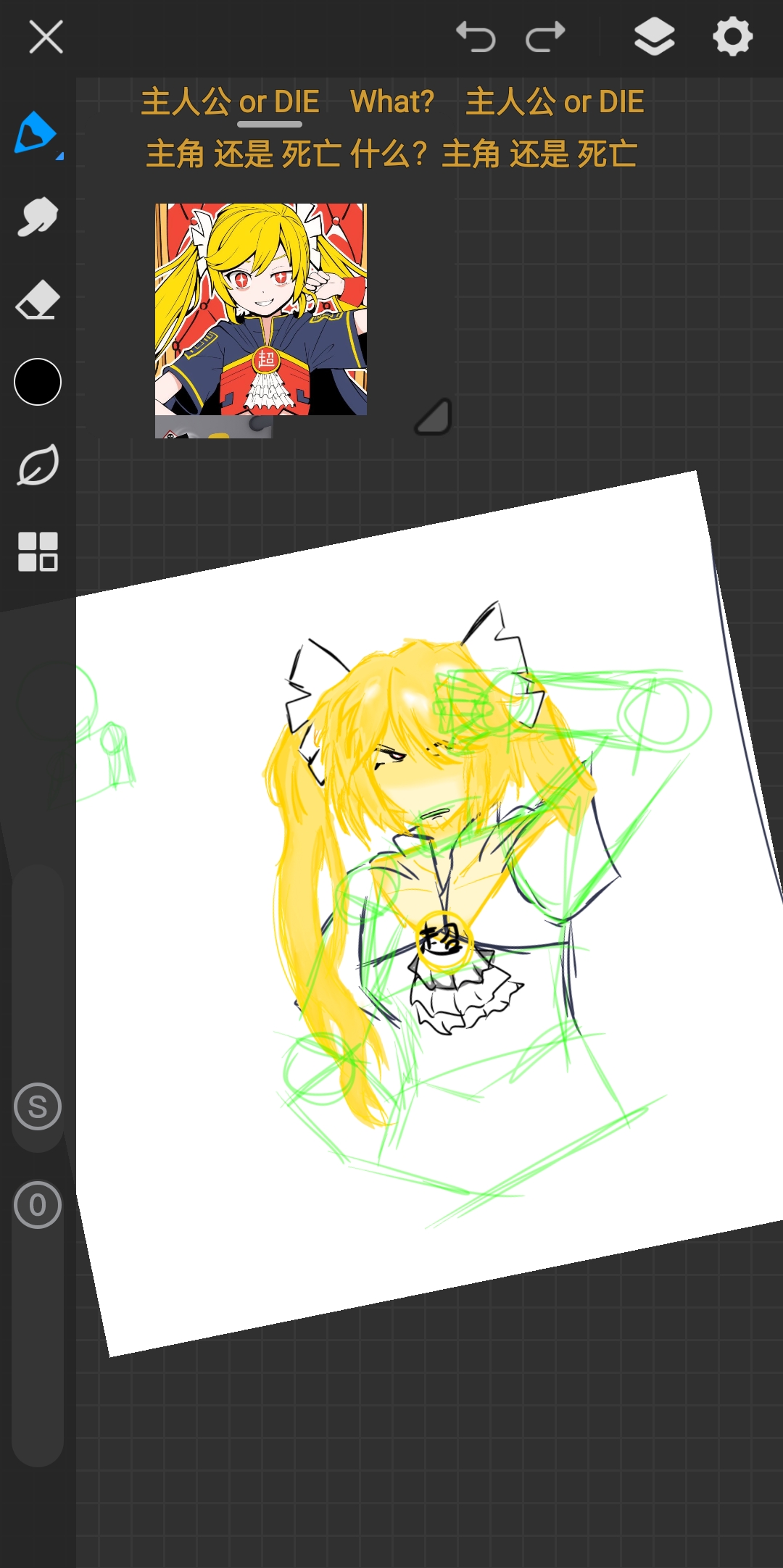Image resolution: width=783 pixels, height=1568 pixels.
Task: Open the layers panel
Action: click(655, 36)
